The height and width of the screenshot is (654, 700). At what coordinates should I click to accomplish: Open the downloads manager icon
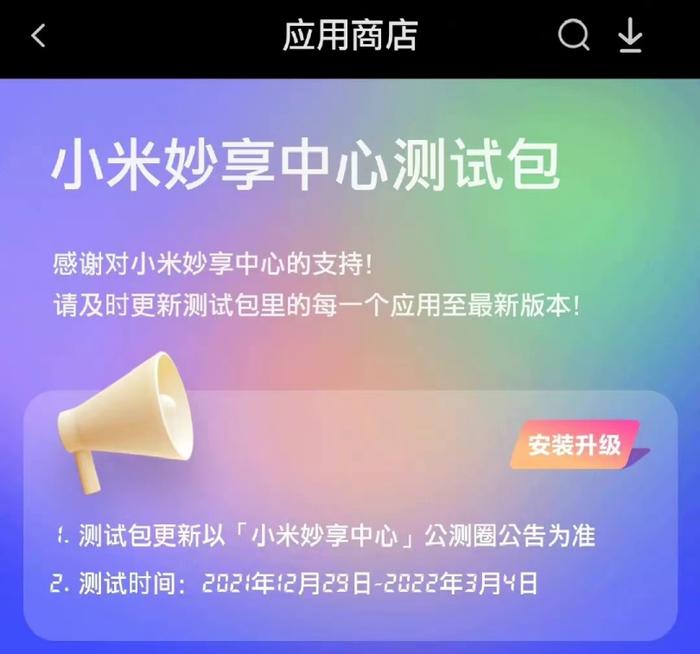click(630, 36)
